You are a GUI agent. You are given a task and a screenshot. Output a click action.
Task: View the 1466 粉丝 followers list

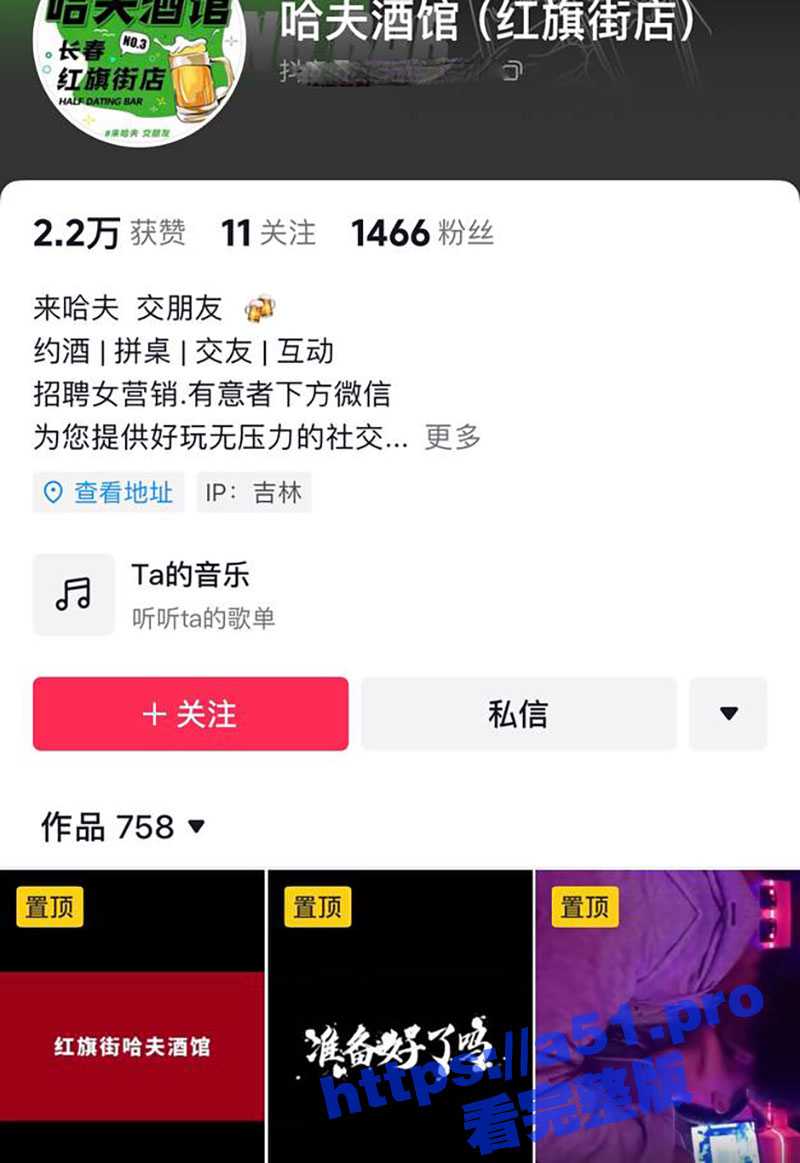pos(422,233)
